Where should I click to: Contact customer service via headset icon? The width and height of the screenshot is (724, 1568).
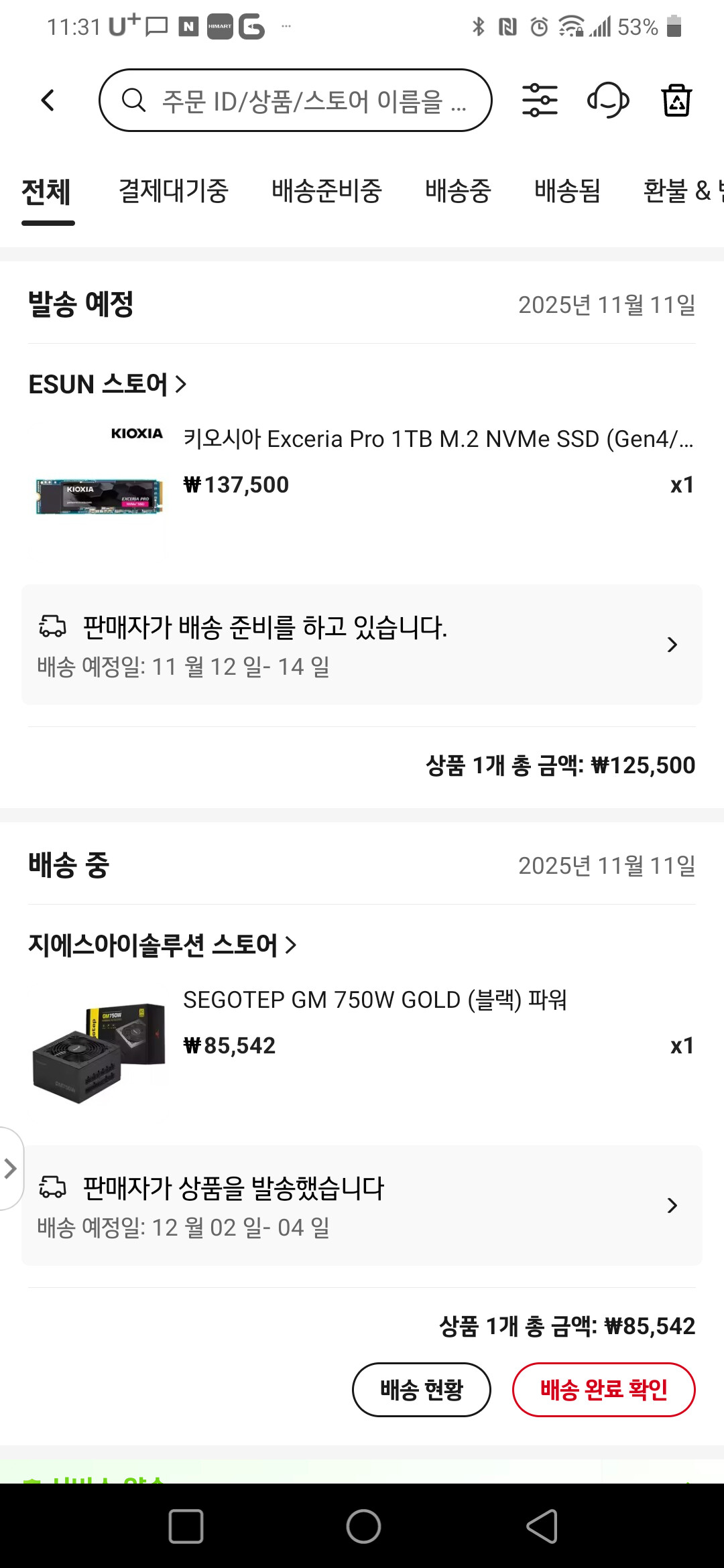[608, 101]
